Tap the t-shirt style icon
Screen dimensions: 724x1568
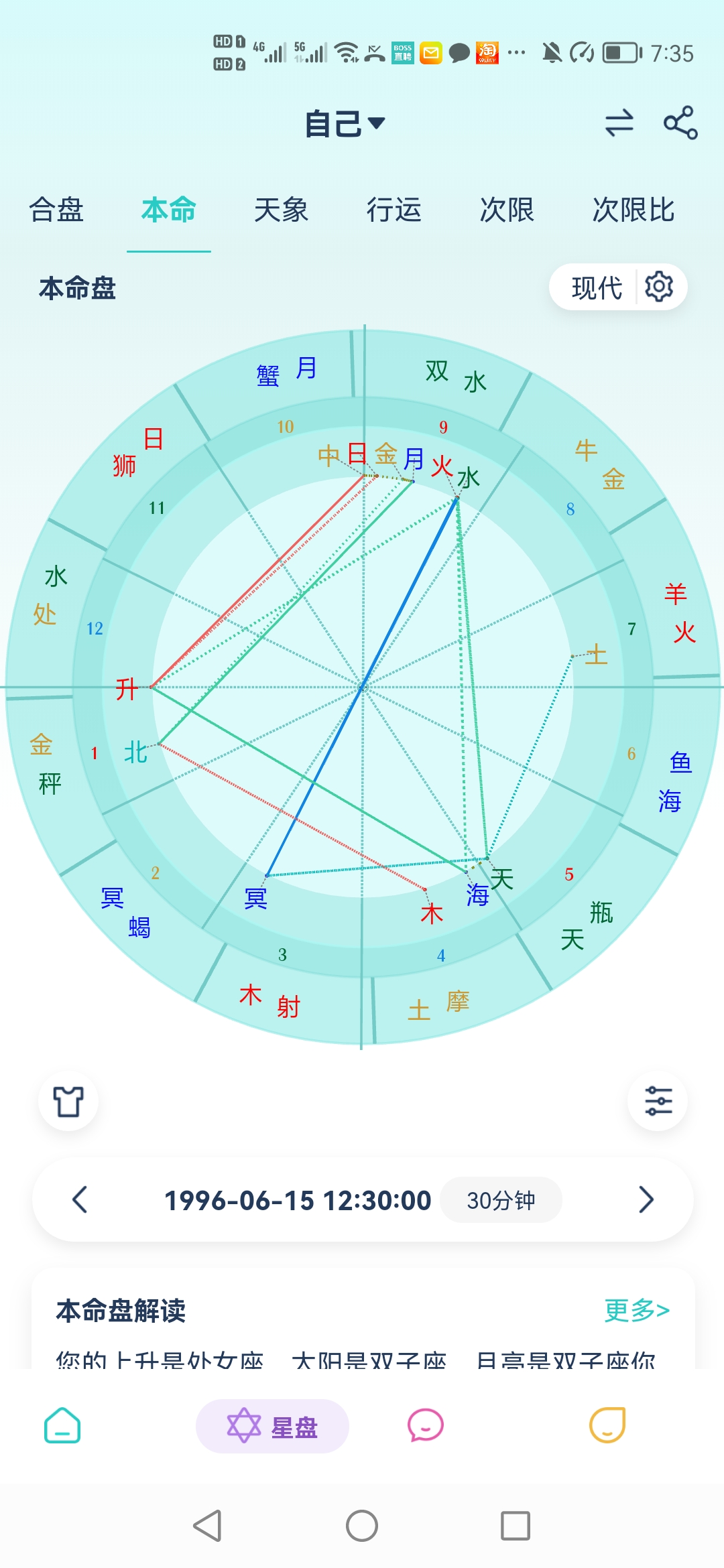pos(68,1101)
